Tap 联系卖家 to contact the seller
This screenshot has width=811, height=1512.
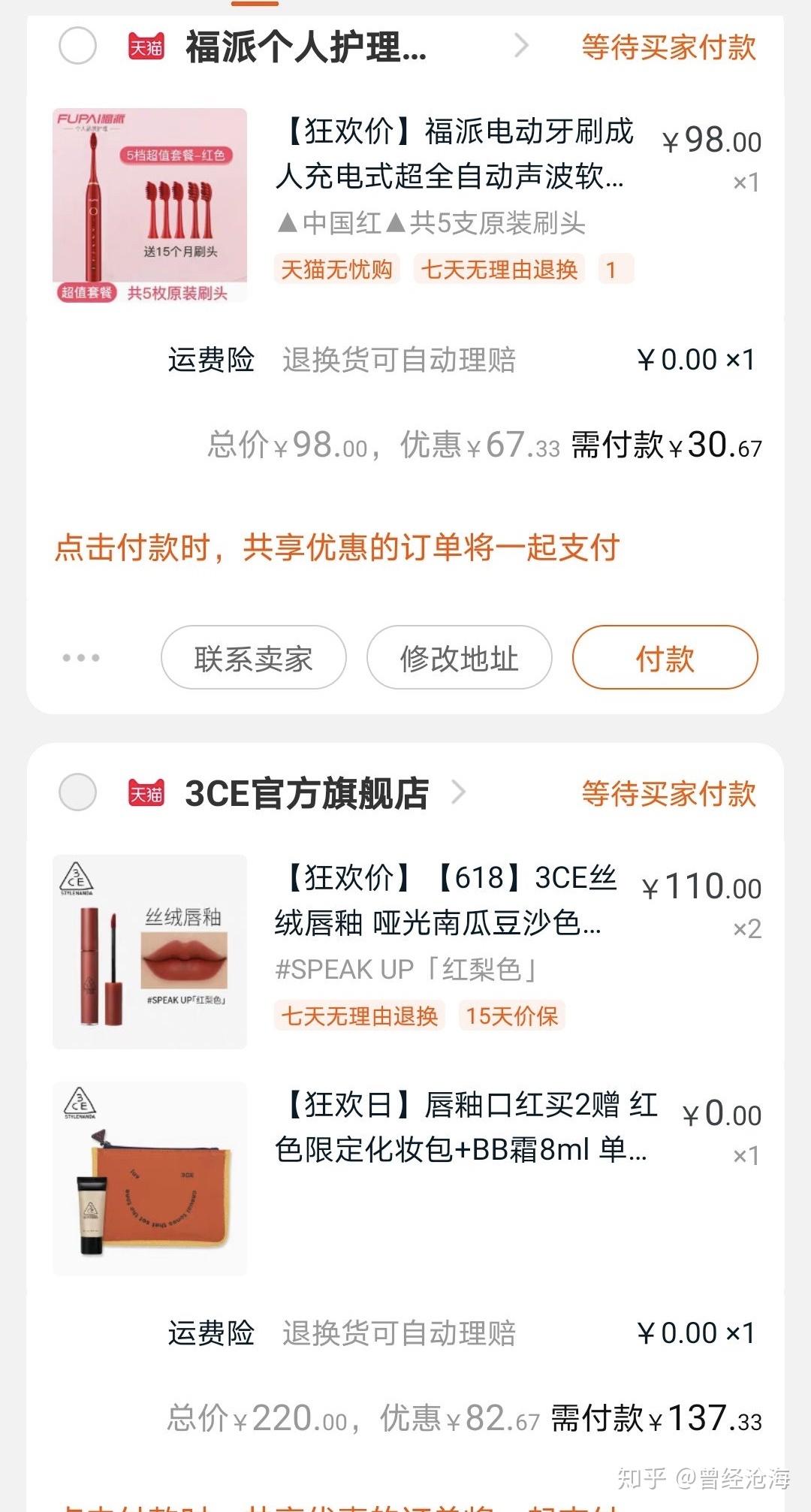click(253, 658)
